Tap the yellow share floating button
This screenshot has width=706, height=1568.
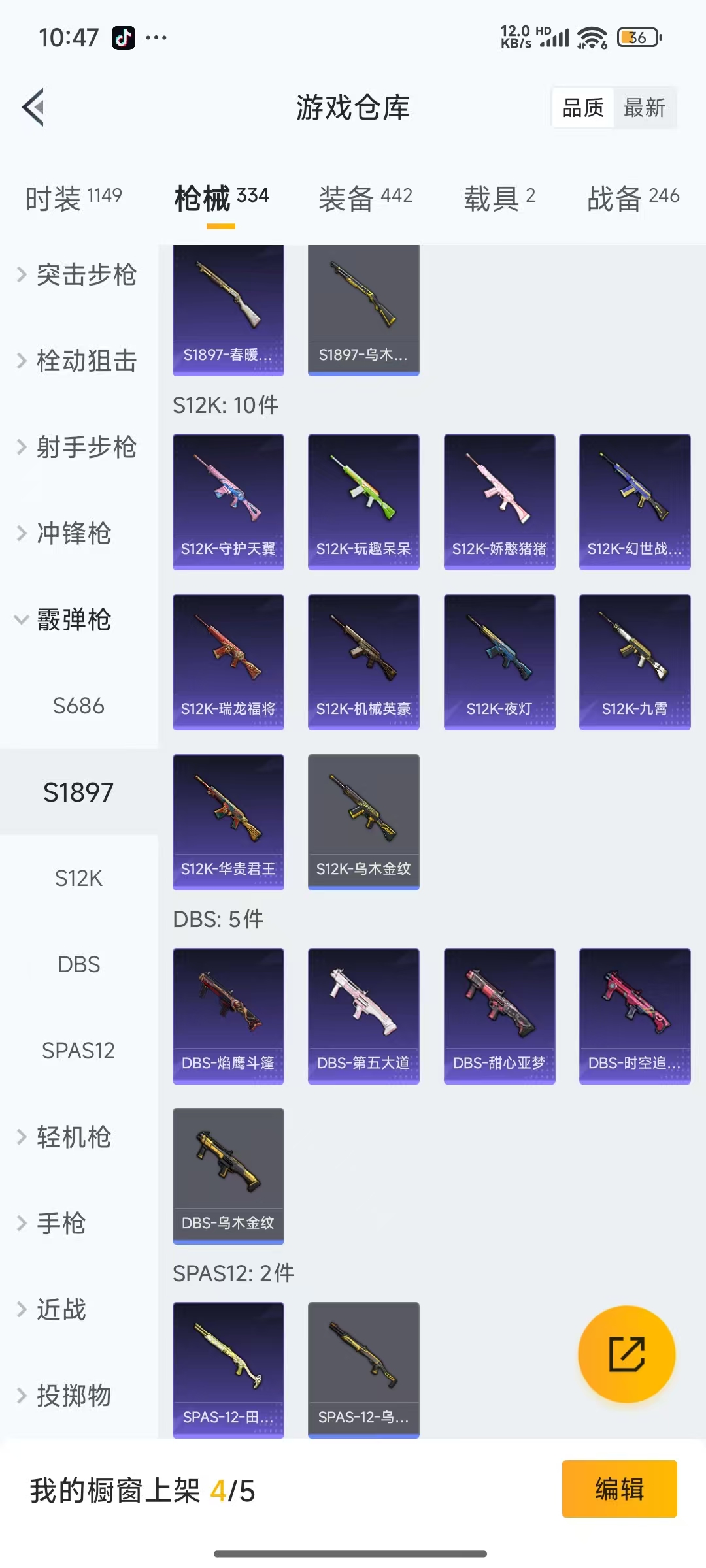tap(626, 1354)
